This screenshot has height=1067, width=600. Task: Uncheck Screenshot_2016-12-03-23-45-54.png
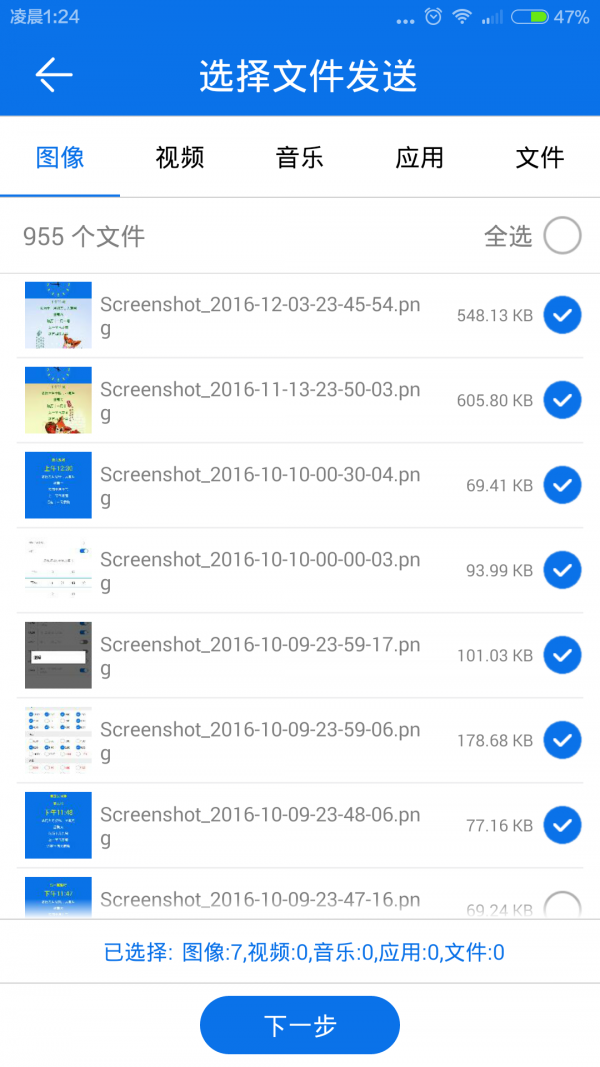tap(562, 316)
